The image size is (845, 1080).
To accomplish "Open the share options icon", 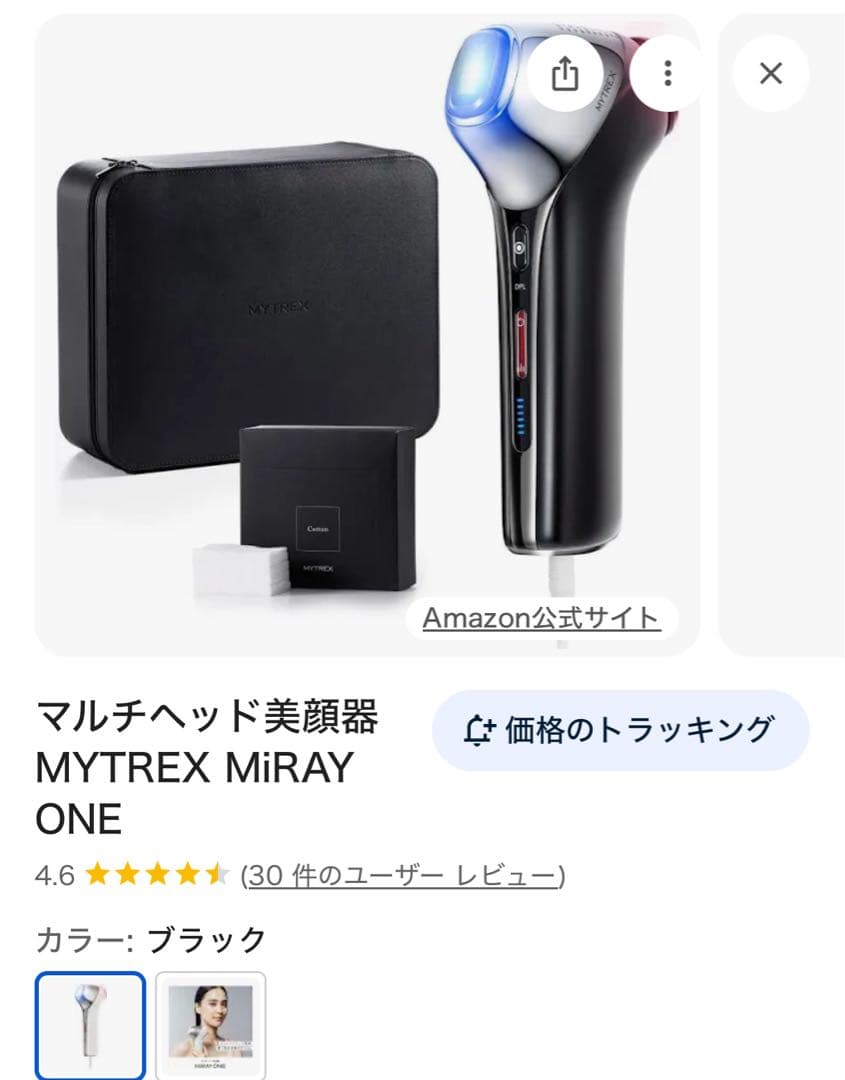I will [x=567, y=73].
